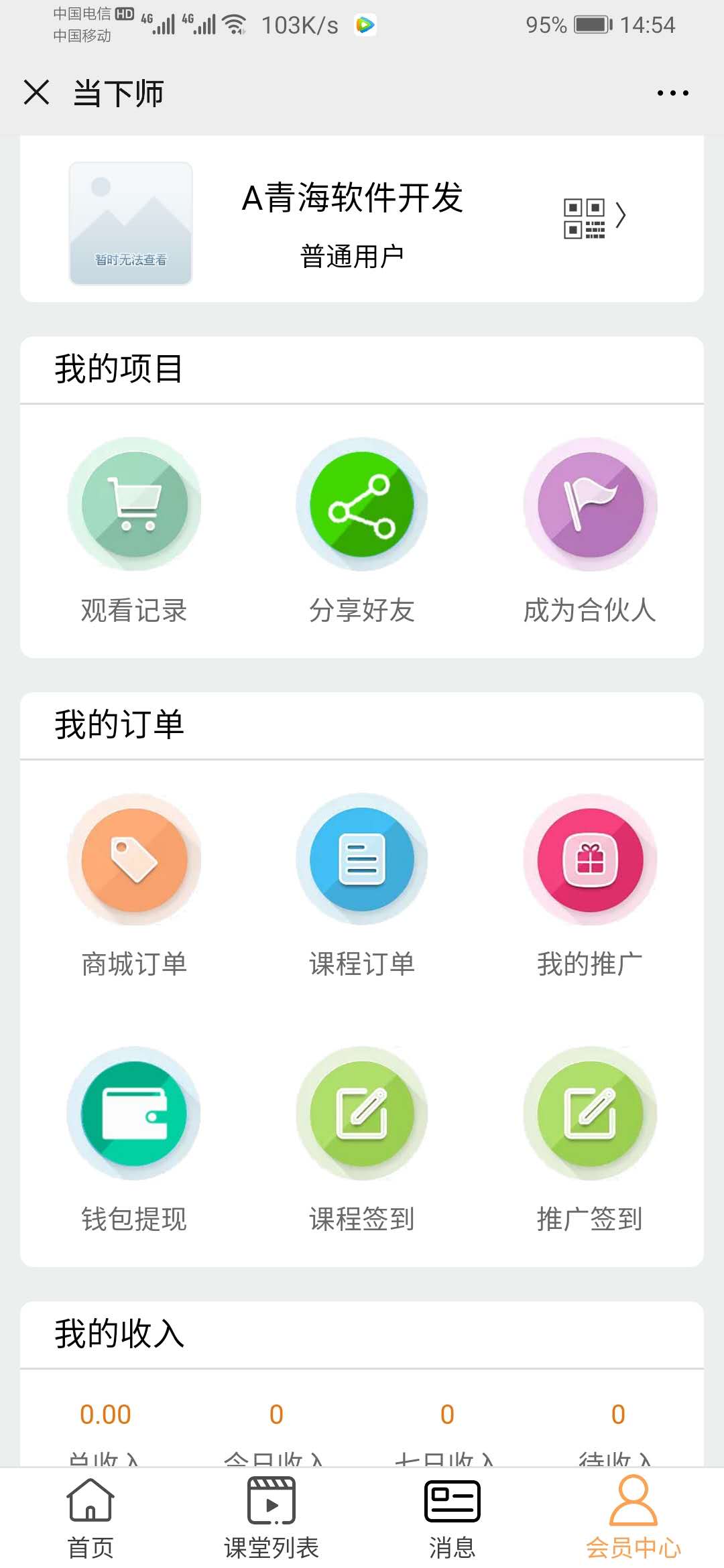Open 课程签到 course check-in
The height and width of the screenshot is (1568, 724).
[x=362, y=1140]
